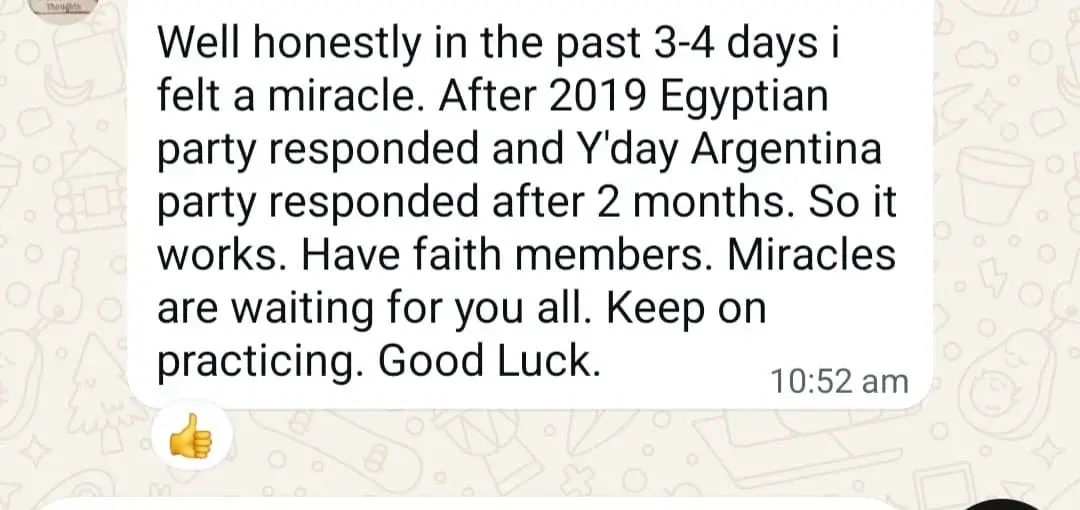Open the thumbs-up reaction under the message
The height and width of the screenshot is (510, 1080).
[191, 437]
